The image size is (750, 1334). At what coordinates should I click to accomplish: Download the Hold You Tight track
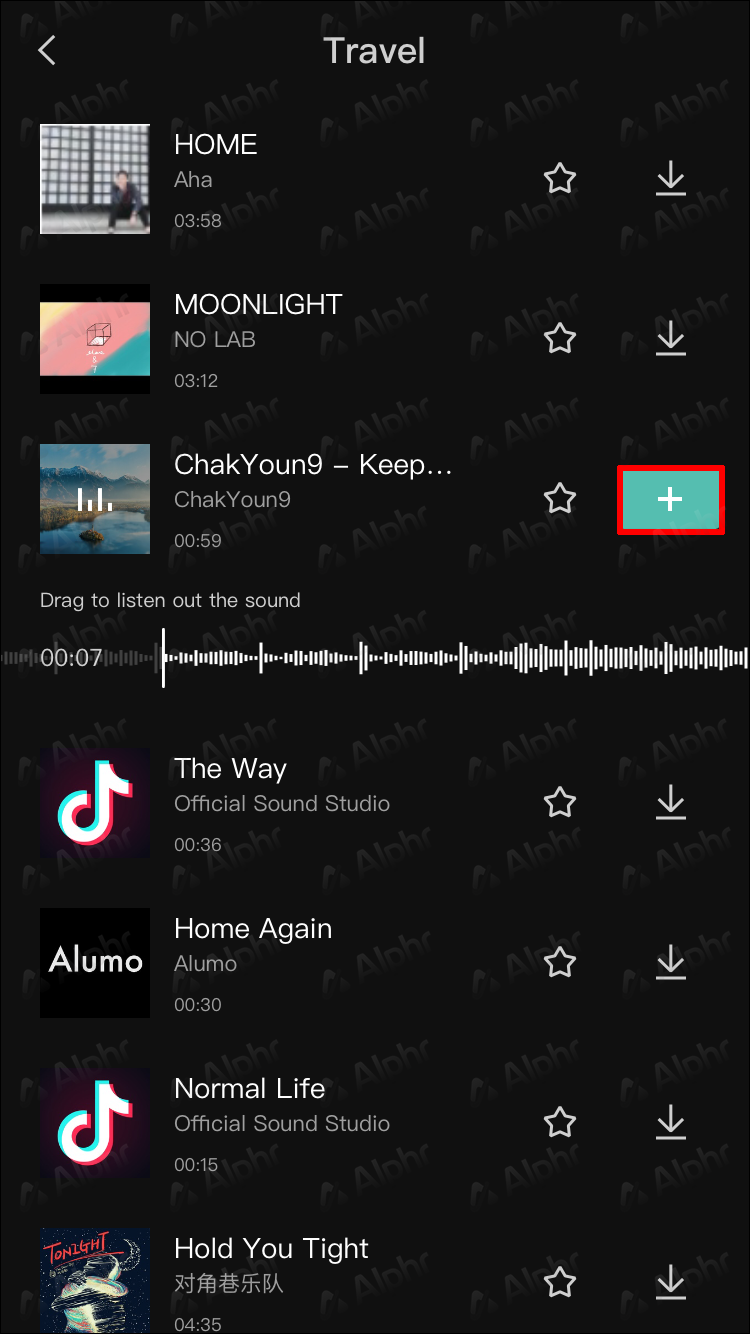click(670, 1282)
